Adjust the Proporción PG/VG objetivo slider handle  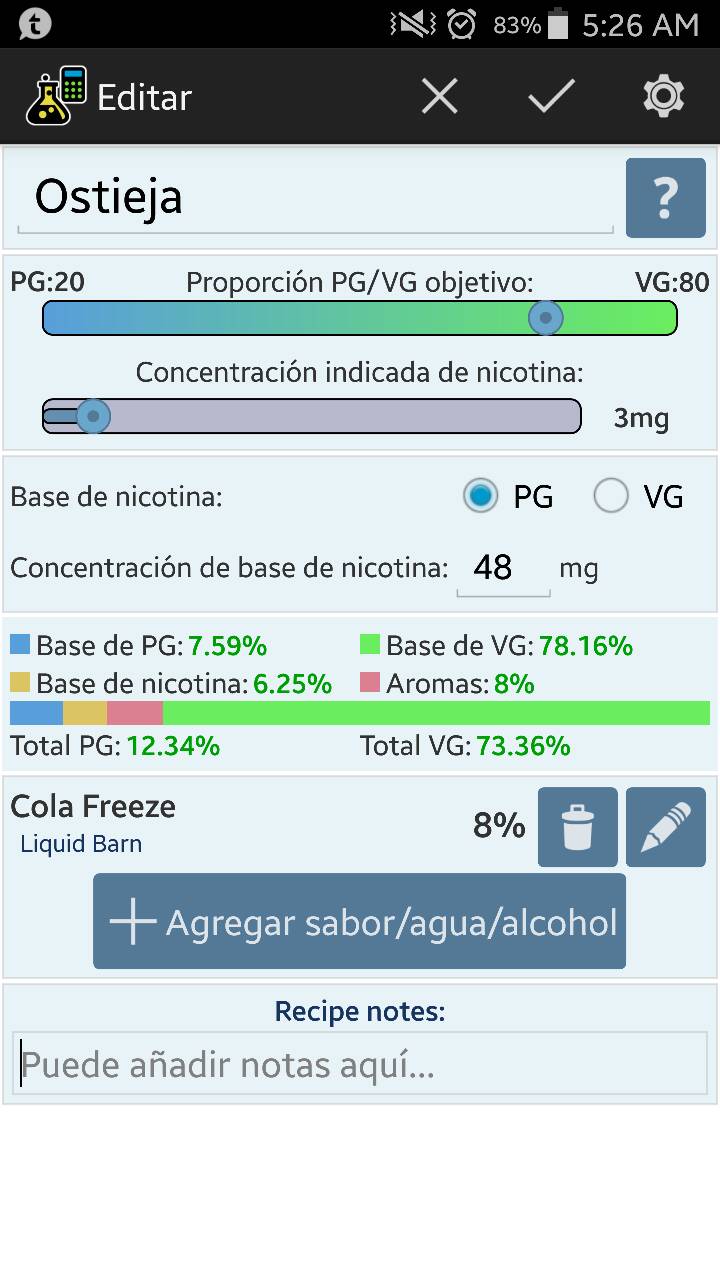tap(546, 317)
